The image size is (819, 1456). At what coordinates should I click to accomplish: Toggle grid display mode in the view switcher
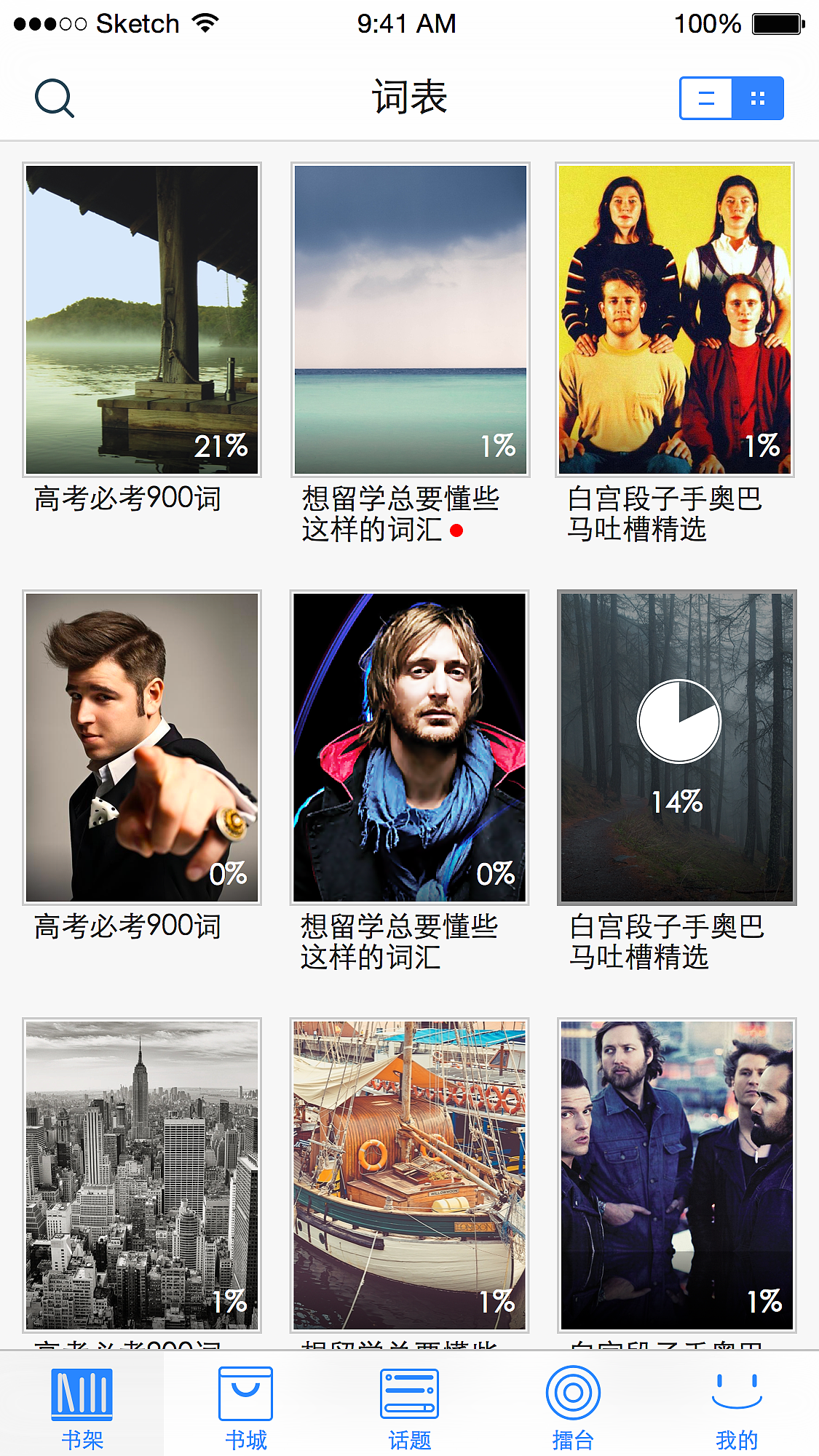(757, 97)
